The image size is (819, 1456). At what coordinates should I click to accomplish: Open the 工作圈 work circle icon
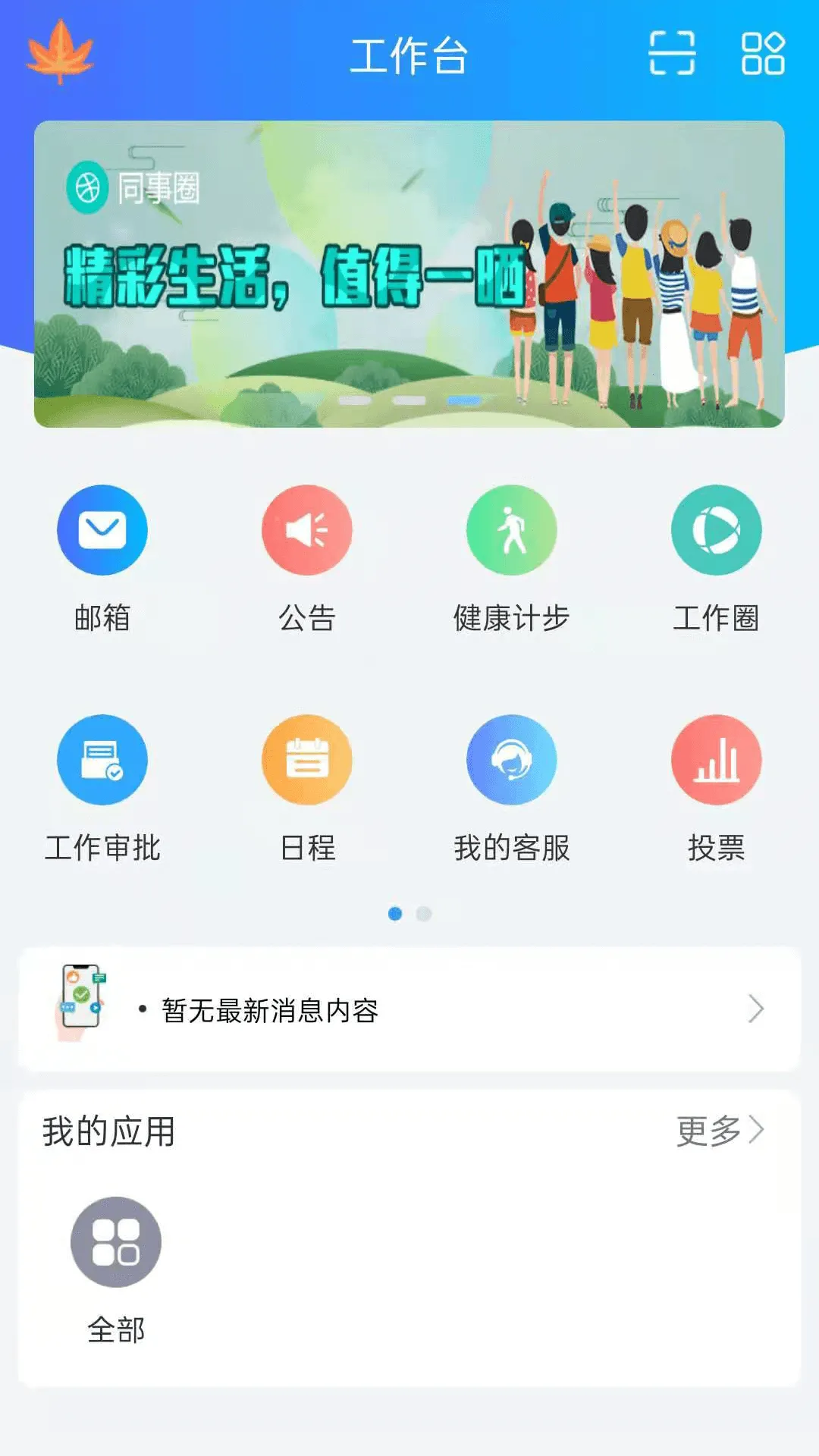click(715, 530)
